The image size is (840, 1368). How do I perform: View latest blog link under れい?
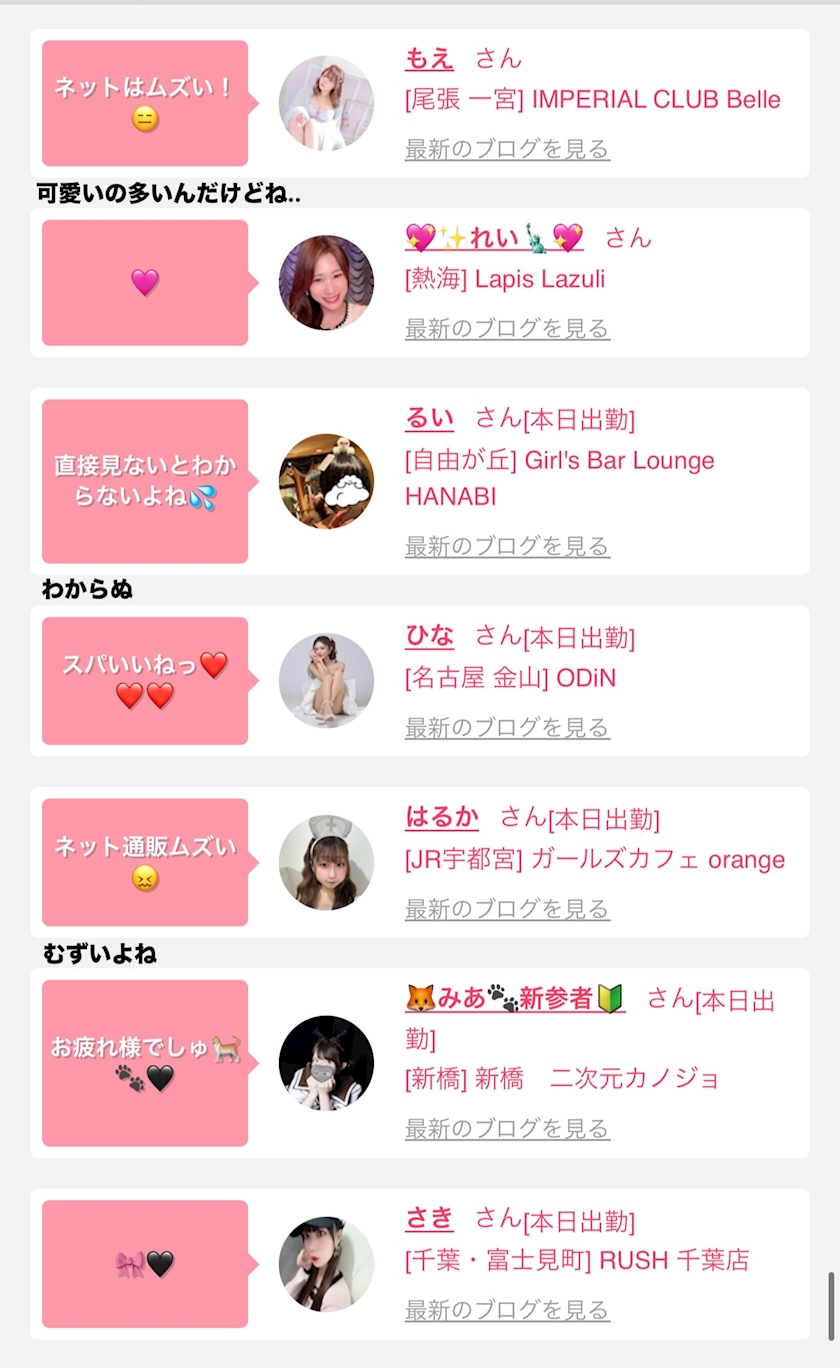507,328
